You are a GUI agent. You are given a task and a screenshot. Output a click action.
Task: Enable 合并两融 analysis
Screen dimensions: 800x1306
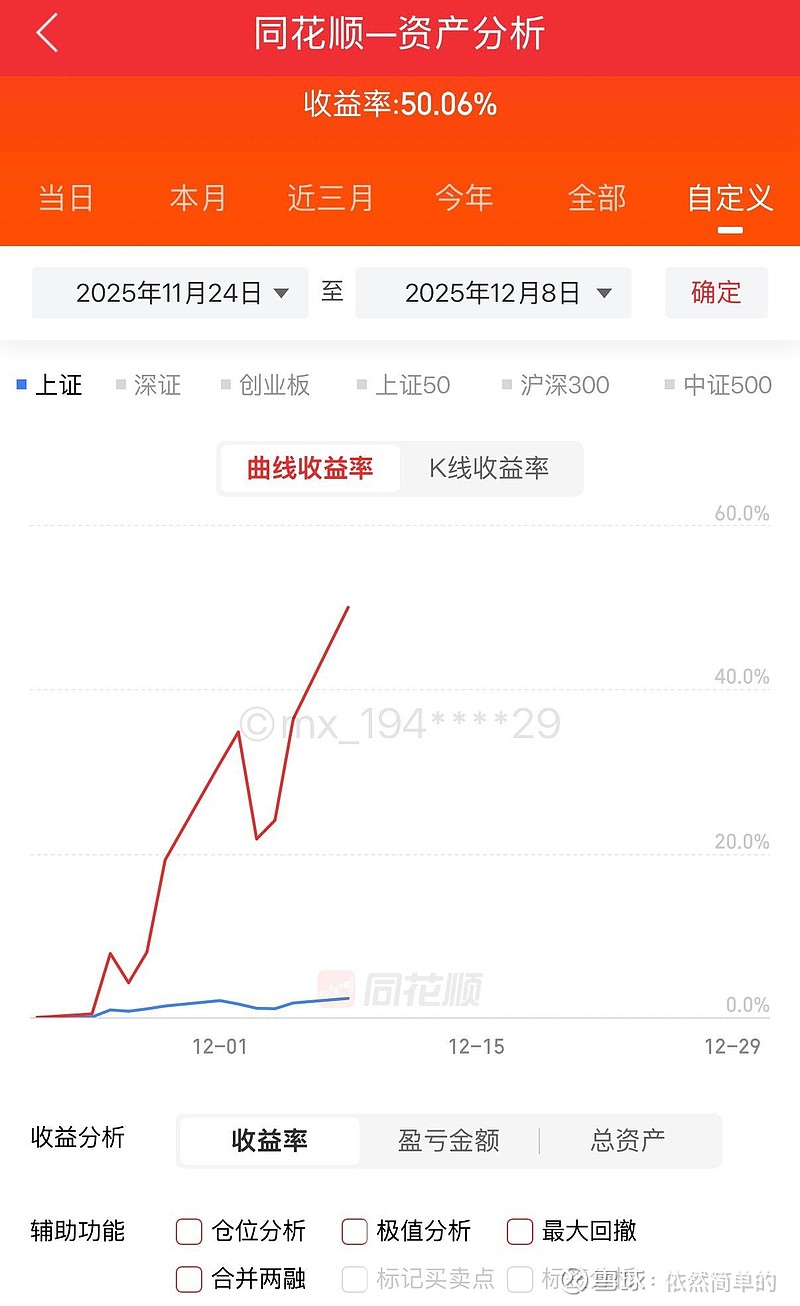[x=188, y=1280]
